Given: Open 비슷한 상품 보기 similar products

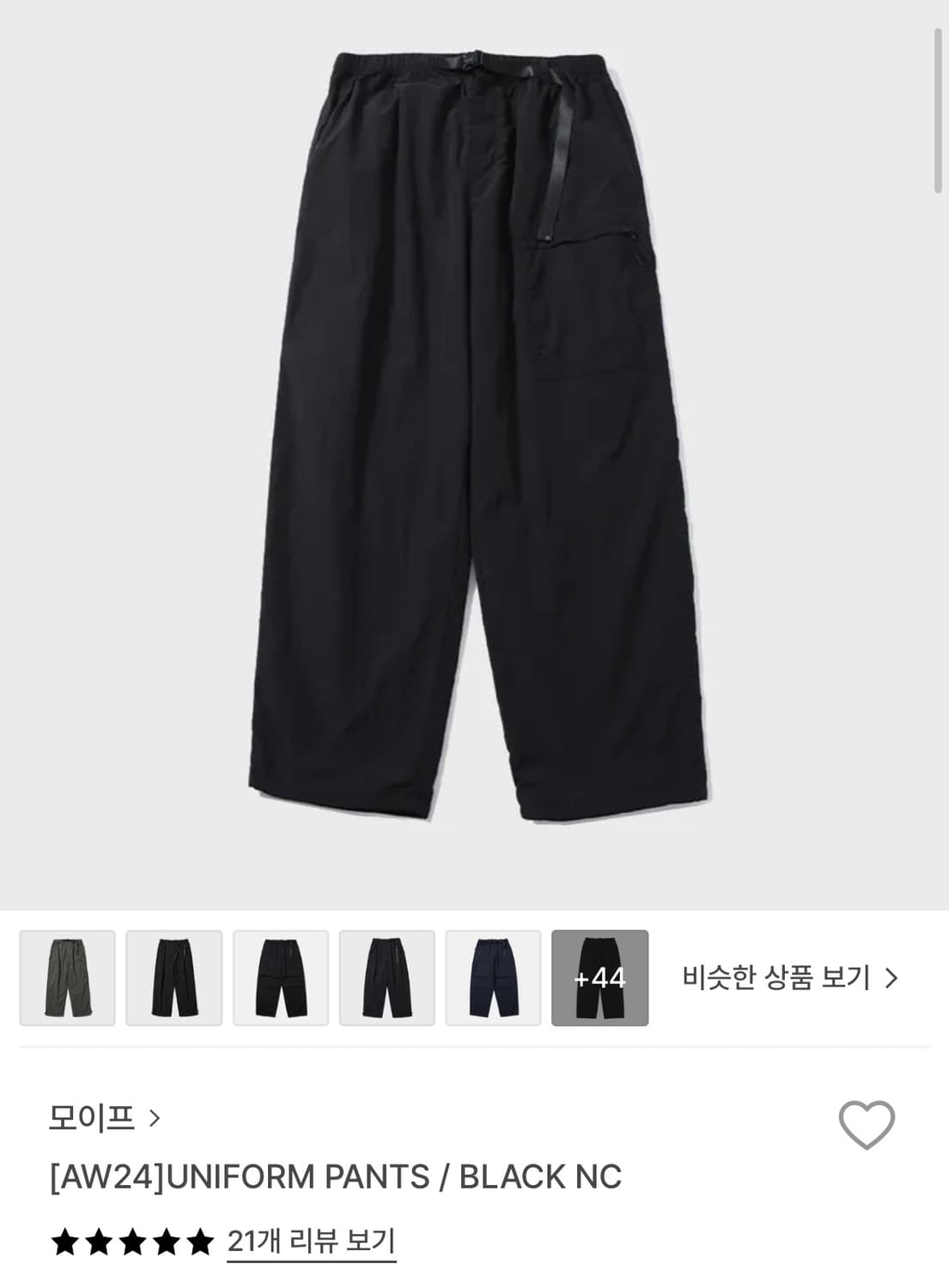Looking at the screenshot, I should click(x=789, y=978).
